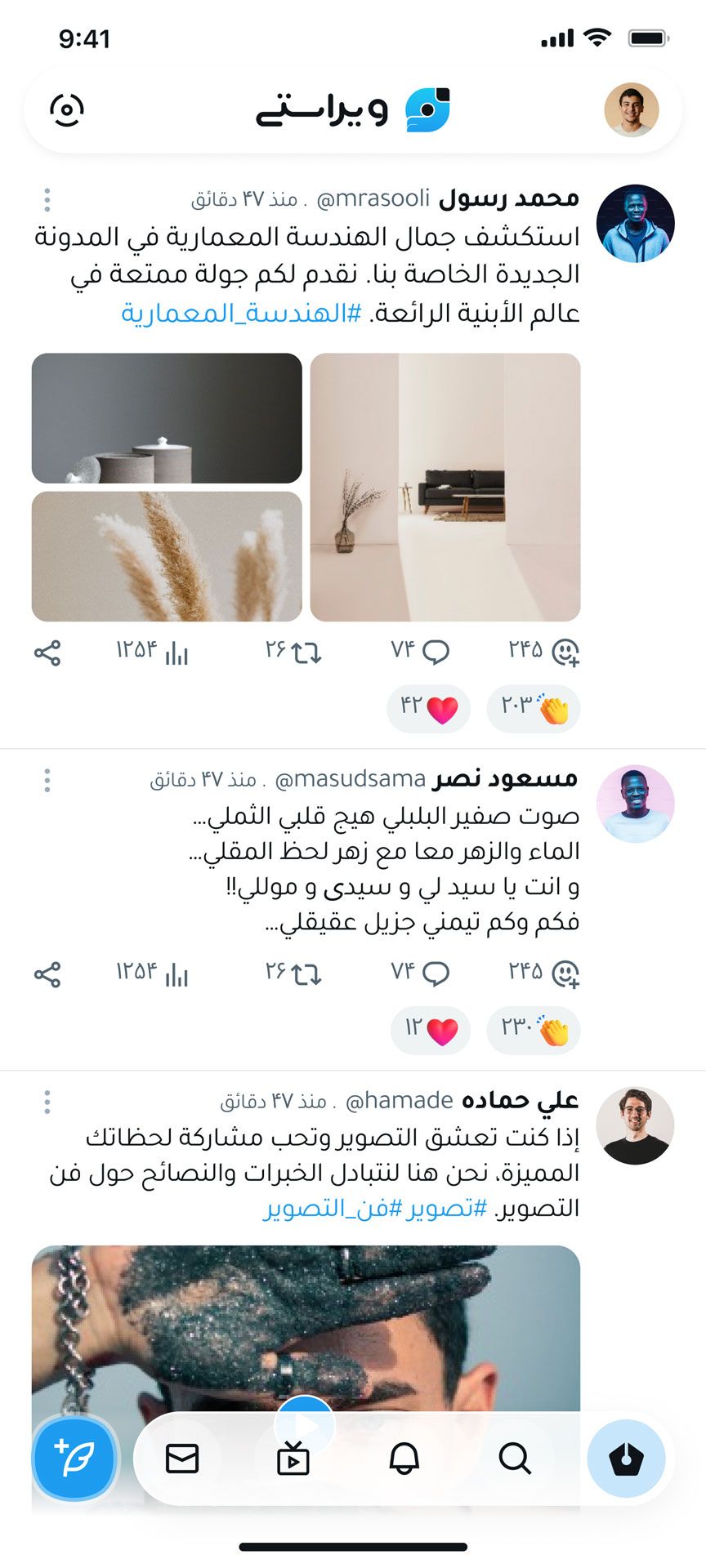Open the #الهندسة_المعمارية hashtag

tap(241, 313)
